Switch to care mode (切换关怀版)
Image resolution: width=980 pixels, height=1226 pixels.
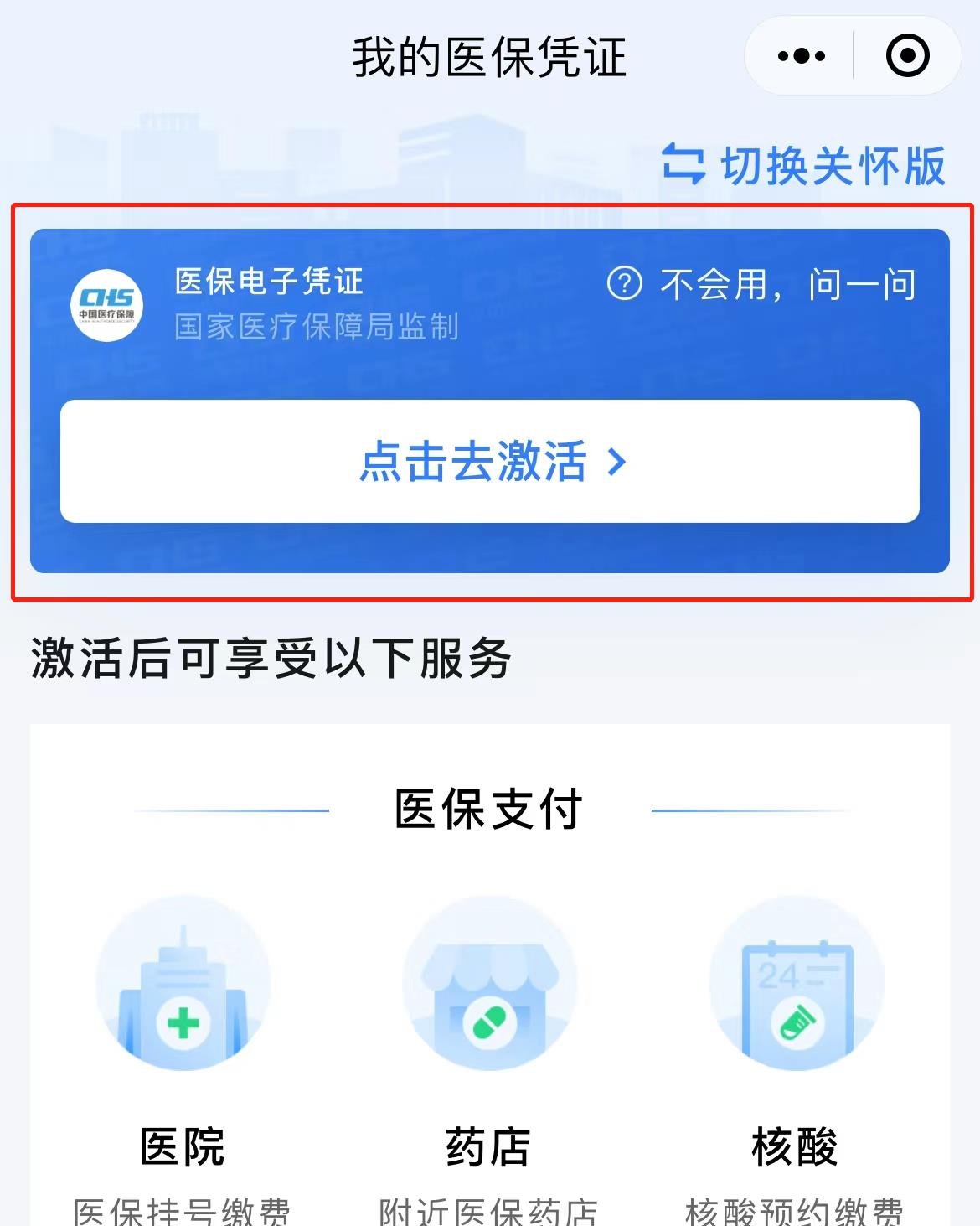click(x=804, y=165)
